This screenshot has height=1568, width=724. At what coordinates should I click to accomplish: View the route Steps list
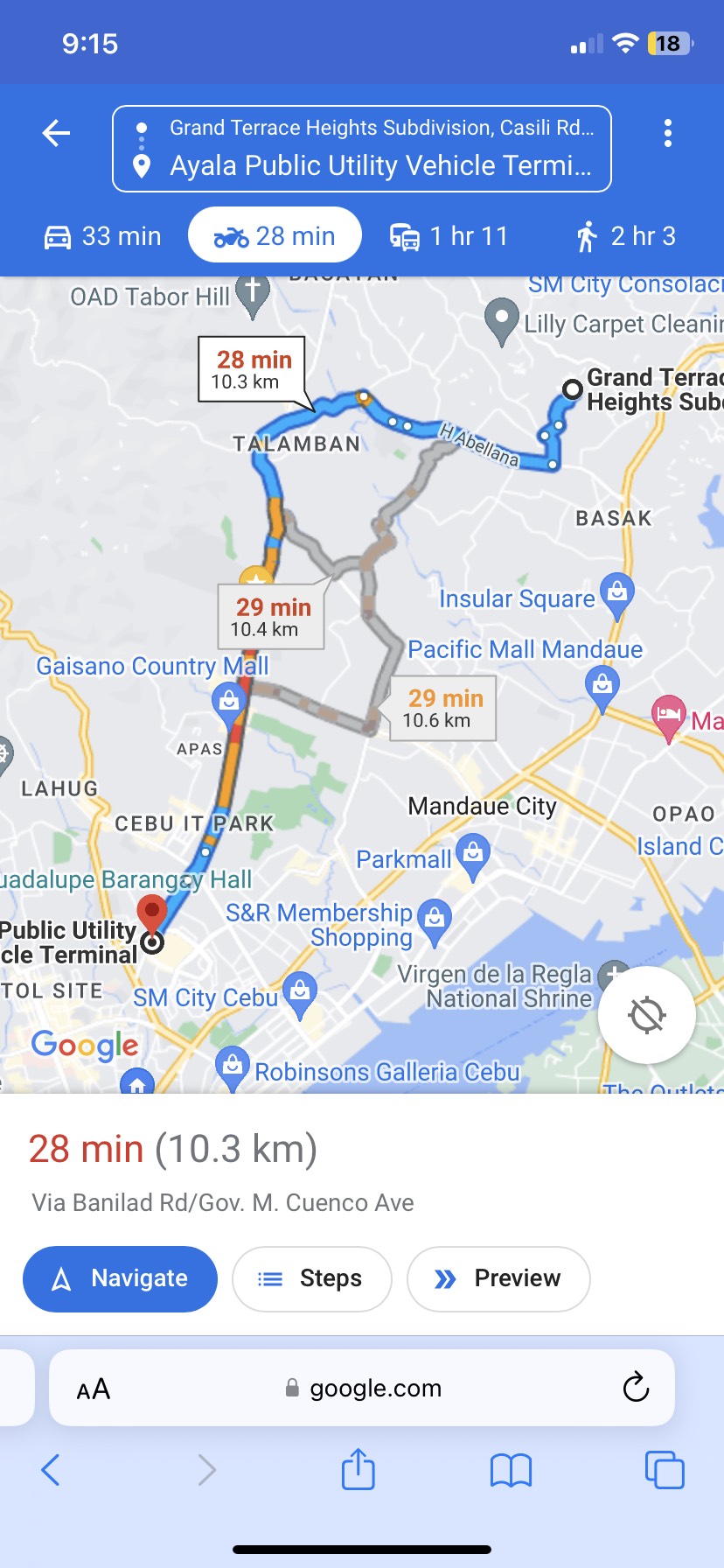311,1278
